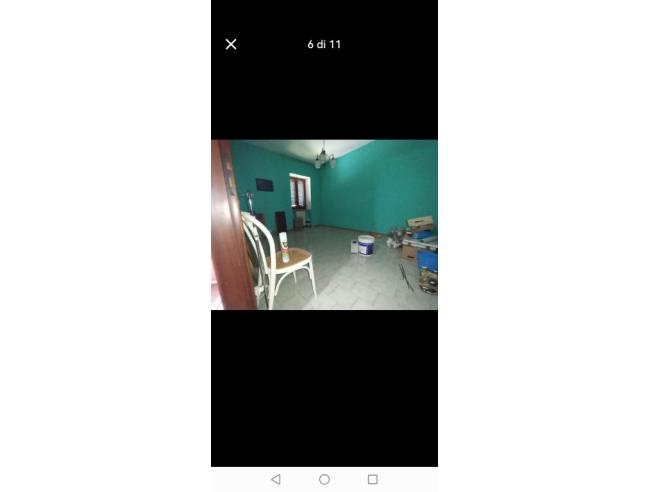Screen dimensions: 648x492
Task: Go to the home screen
Action: click(324, 480)
